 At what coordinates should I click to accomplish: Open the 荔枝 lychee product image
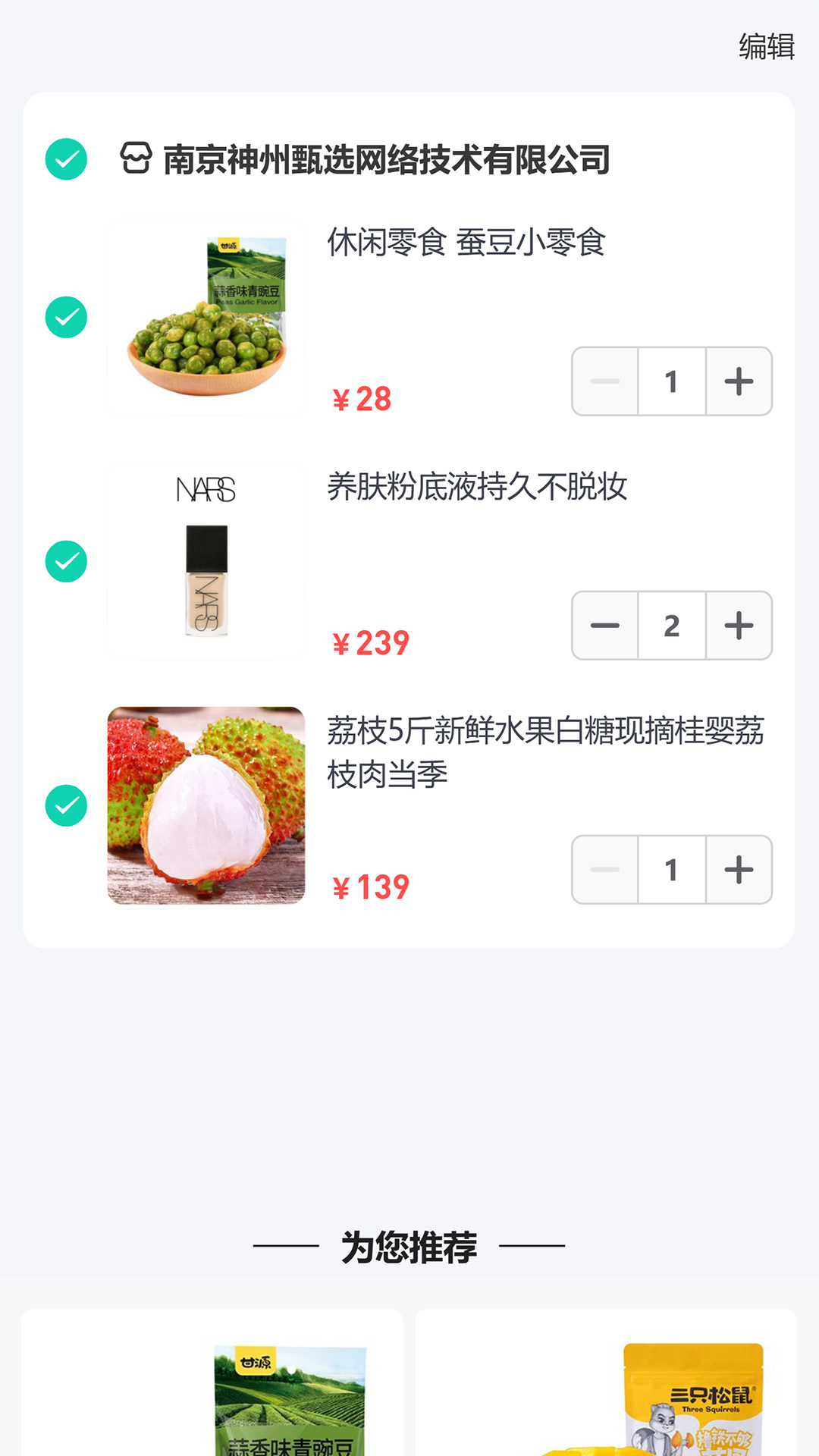click(206, 805)
